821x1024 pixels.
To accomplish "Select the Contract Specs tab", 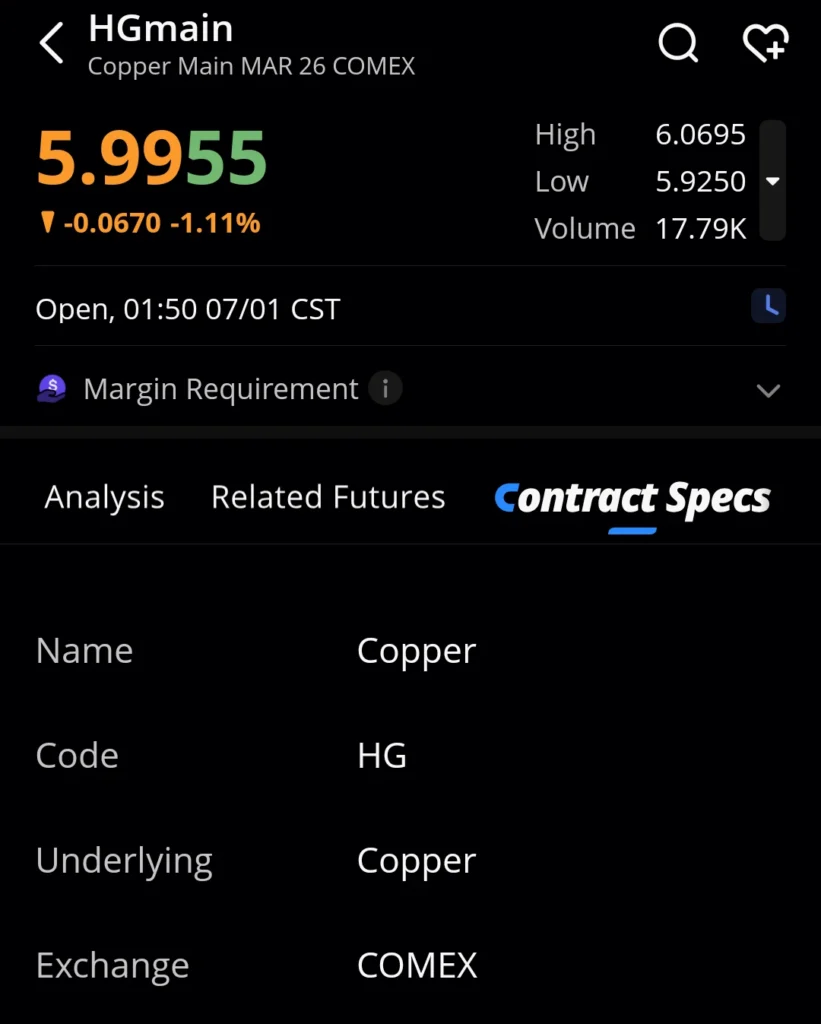I will point(631,496).
